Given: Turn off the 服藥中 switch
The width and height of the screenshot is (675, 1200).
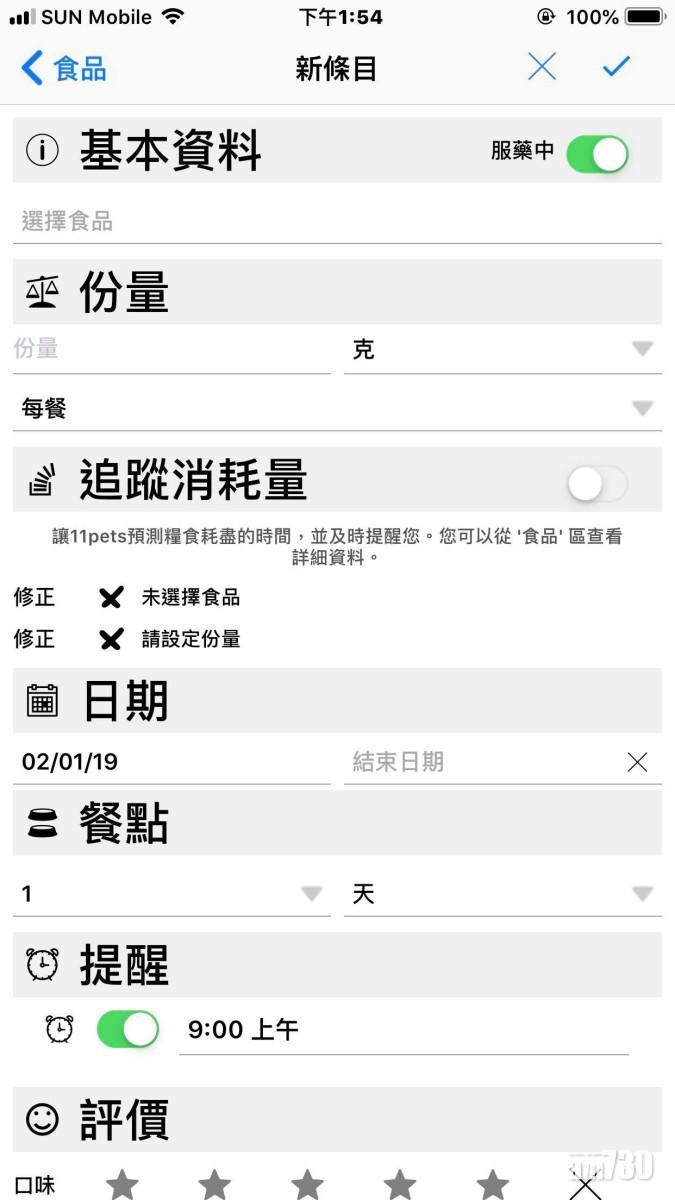Looking at the screenshot, I should click(x=597, y=154).
